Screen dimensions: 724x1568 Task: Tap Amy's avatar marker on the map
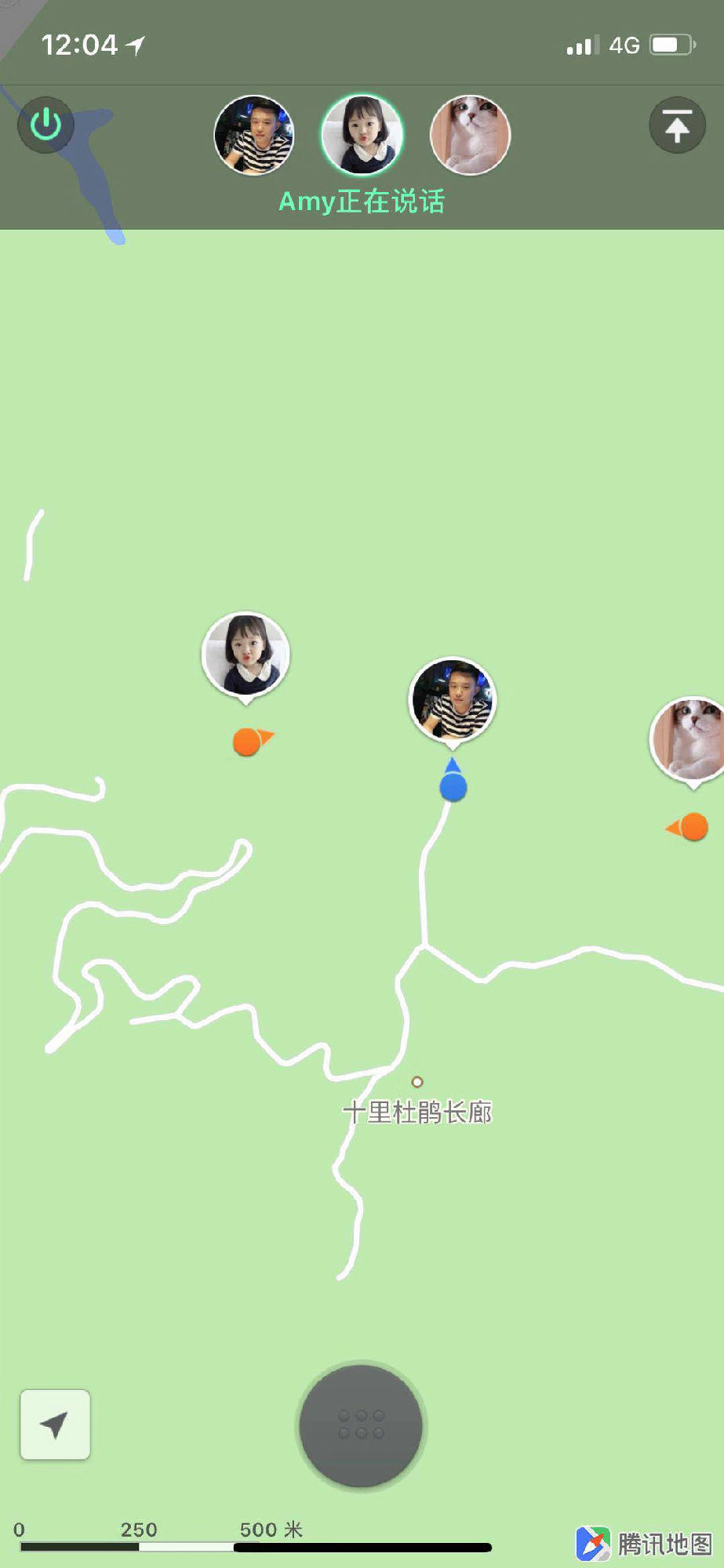pyautogui.click(x=246, y=655)
